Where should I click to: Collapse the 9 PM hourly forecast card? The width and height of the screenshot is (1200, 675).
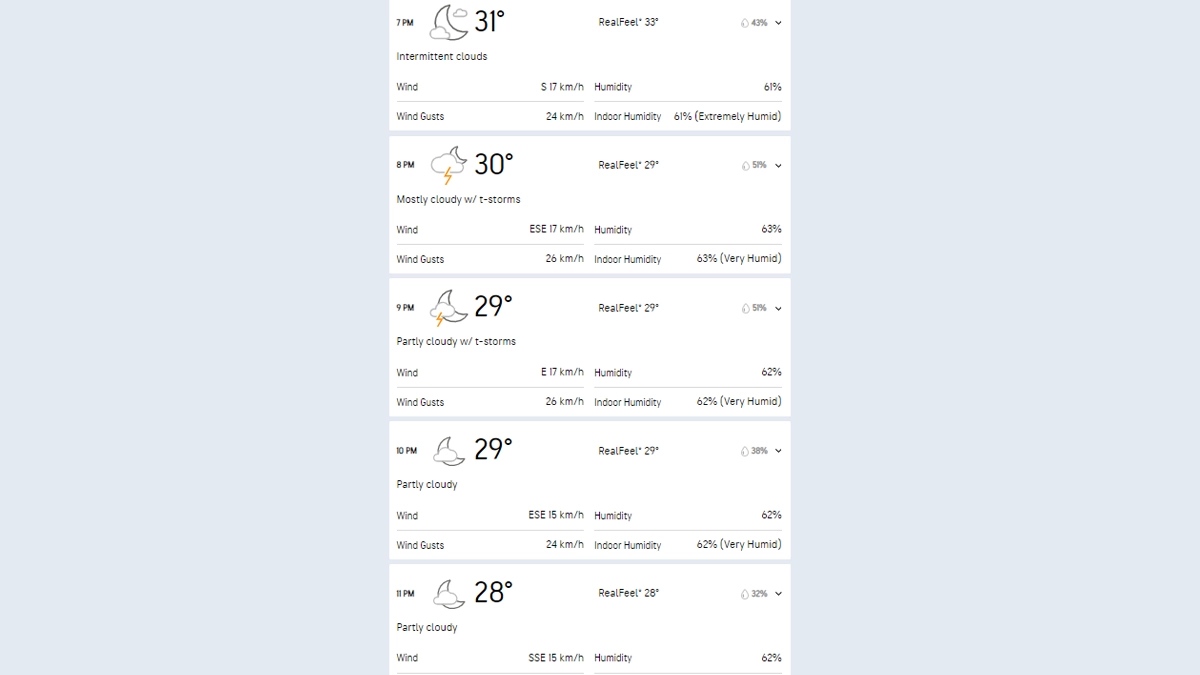pos(778,308)
